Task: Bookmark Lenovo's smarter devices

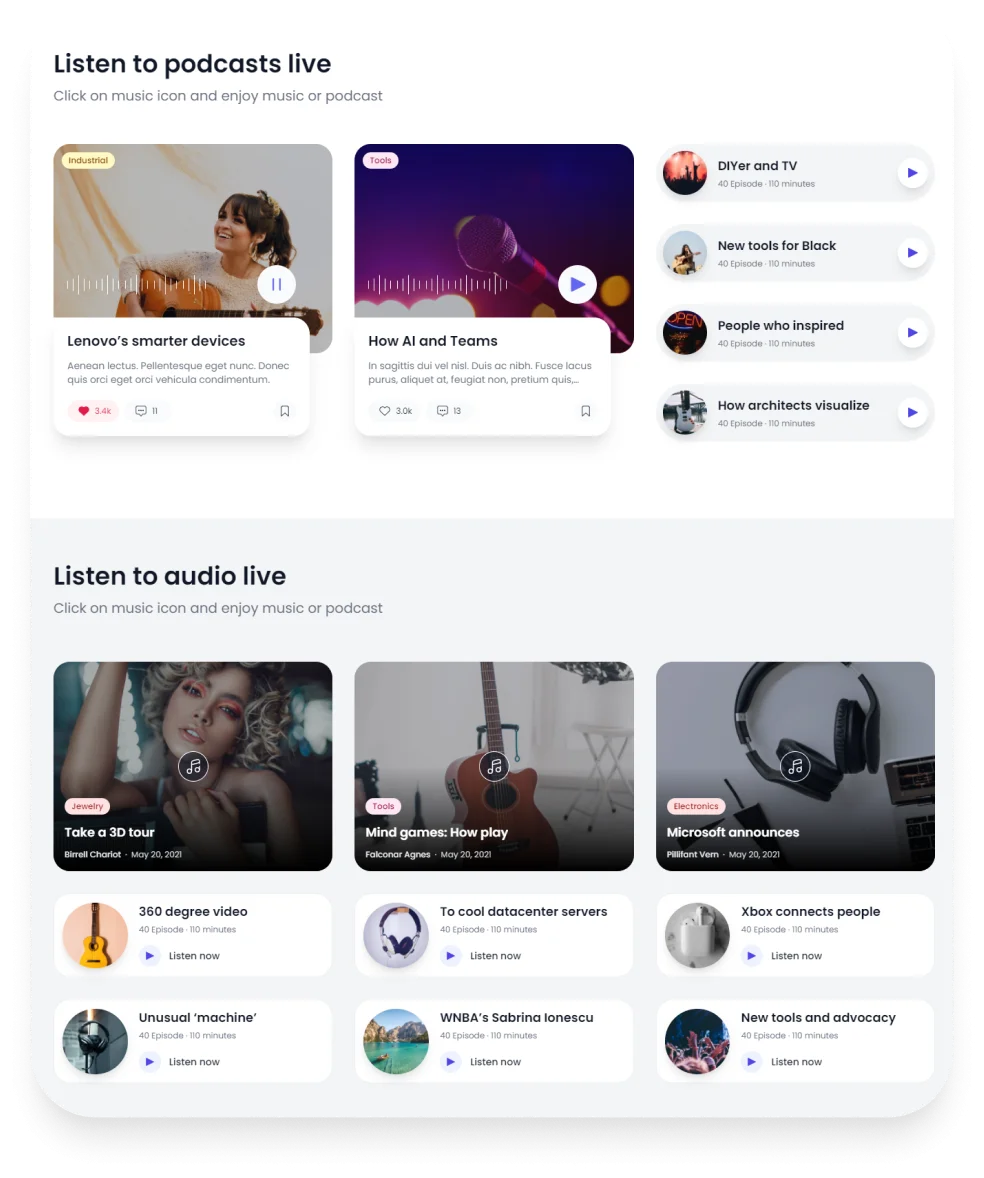Action: tap(284, 411)
